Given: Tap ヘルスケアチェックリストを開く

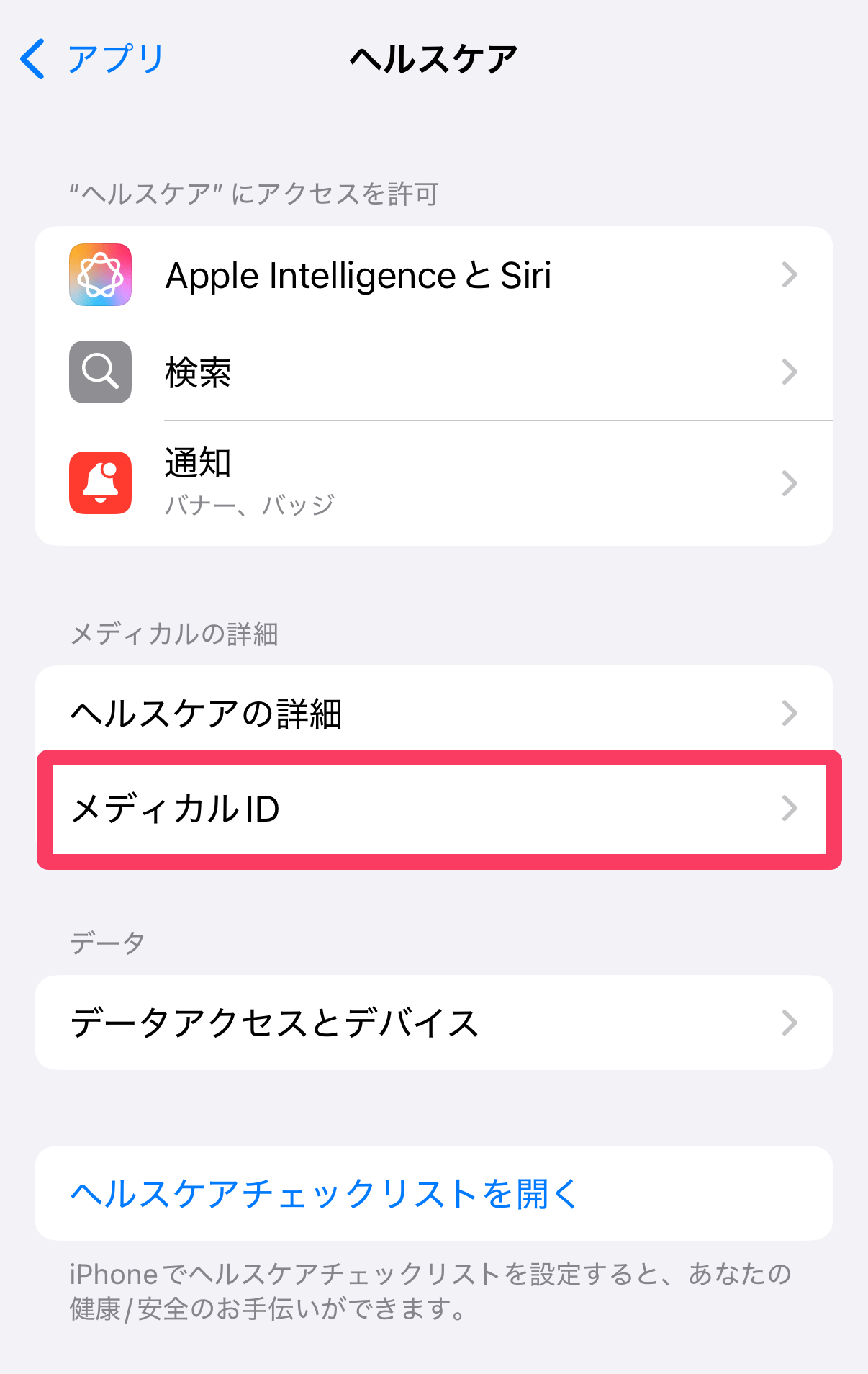Looking at the screenshot, I should pyautogui.click(x=324, y=1194).
